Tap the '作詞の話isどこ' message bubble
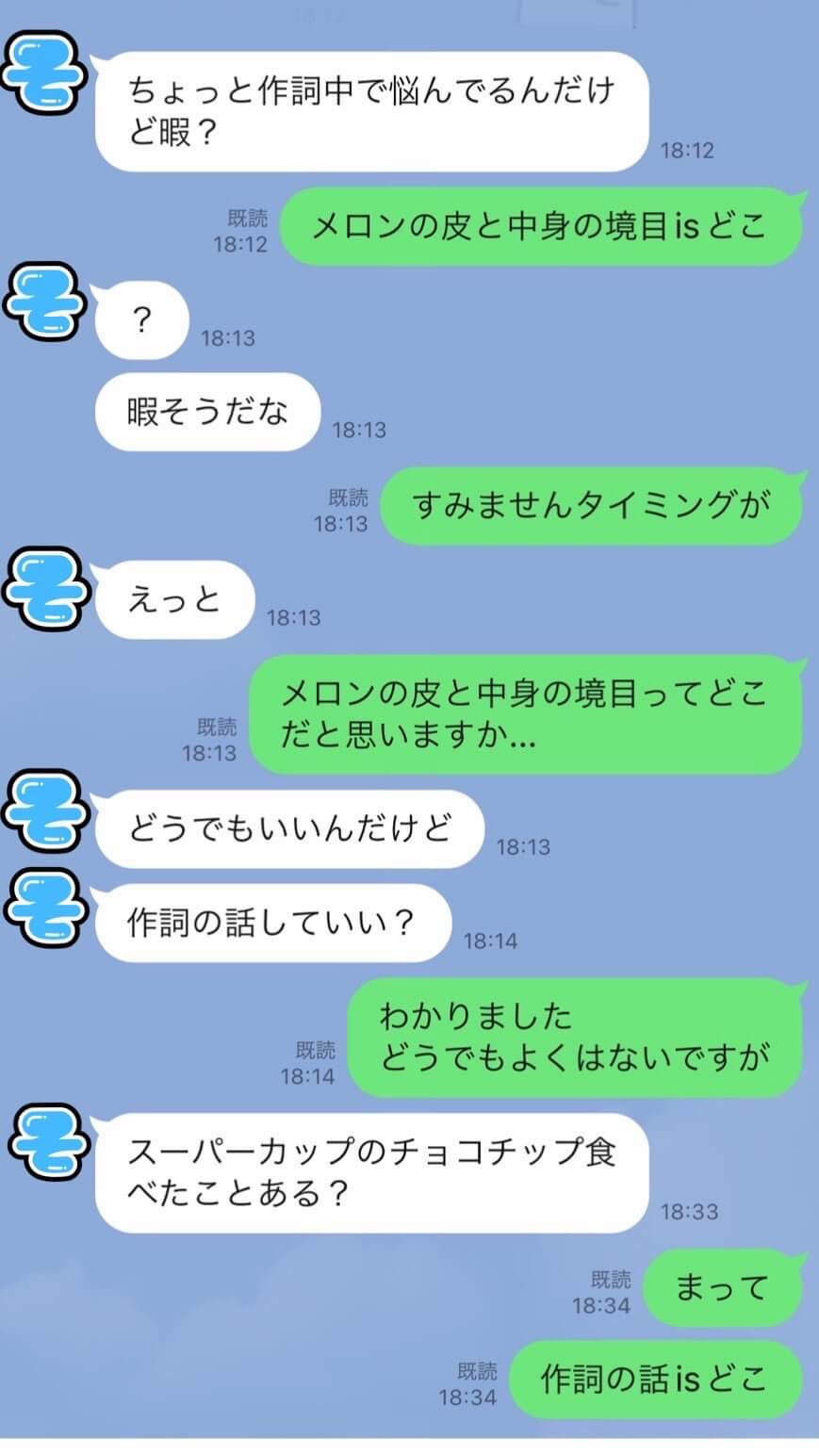 [656, 1380]
